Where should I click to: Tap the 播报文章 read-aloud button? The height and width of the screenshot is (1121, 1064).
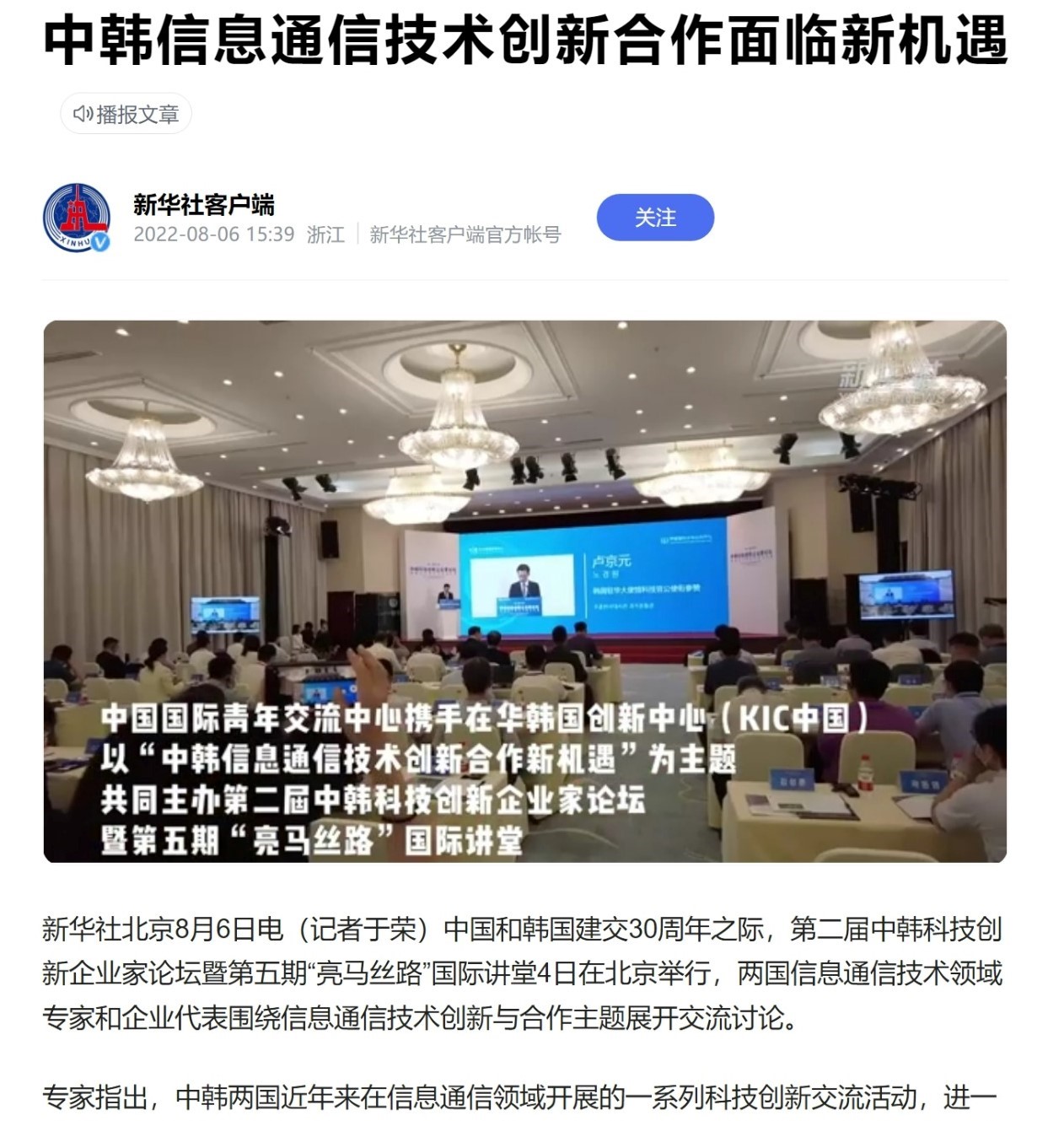pyautogui.click(x=126, y=114)
